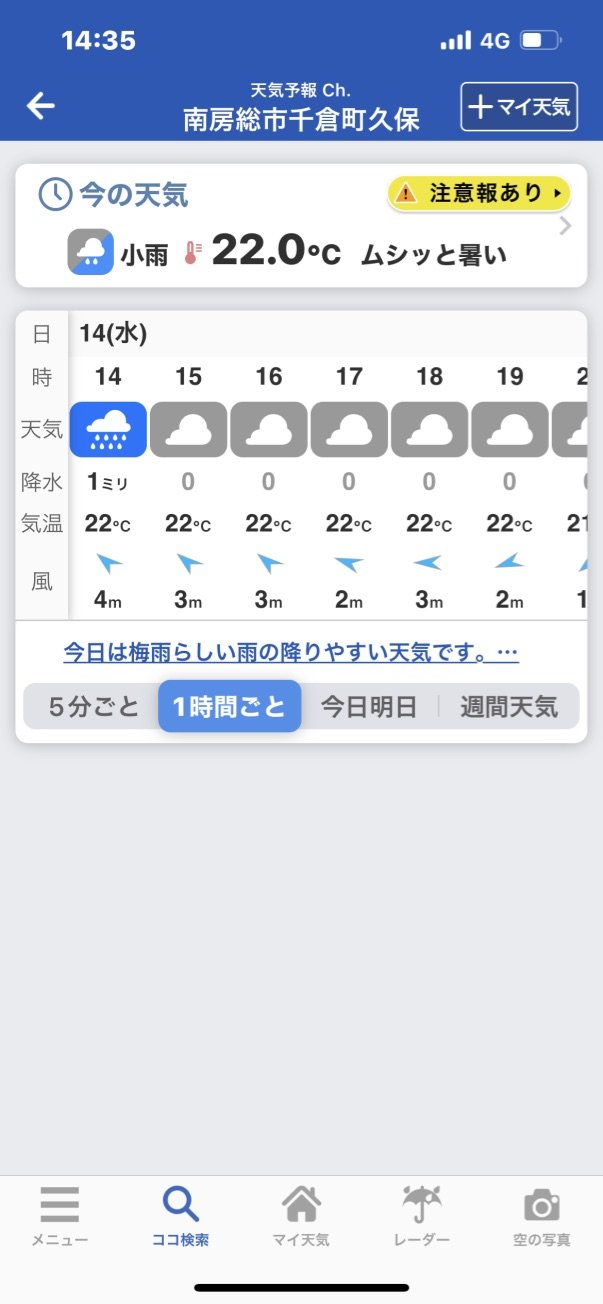603x1304 pixels.
Task: Open the メニュー menu
Action: (60, 1216)
